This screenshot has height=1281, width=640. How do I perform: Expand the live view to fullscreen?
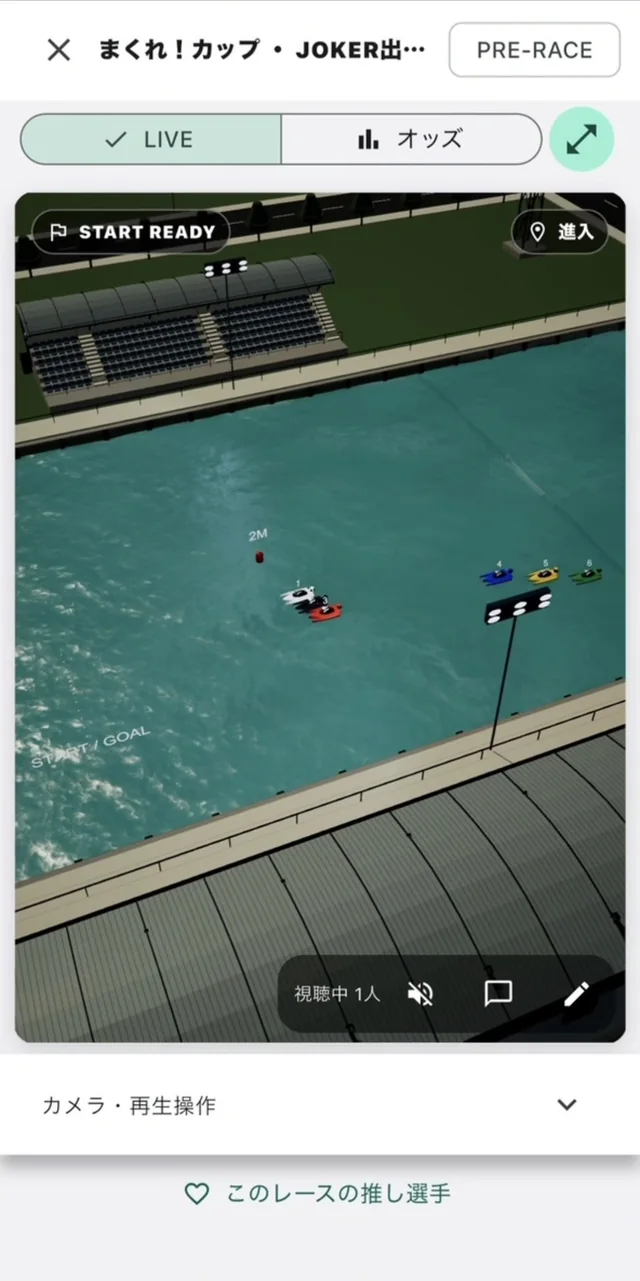pos(581,139)
